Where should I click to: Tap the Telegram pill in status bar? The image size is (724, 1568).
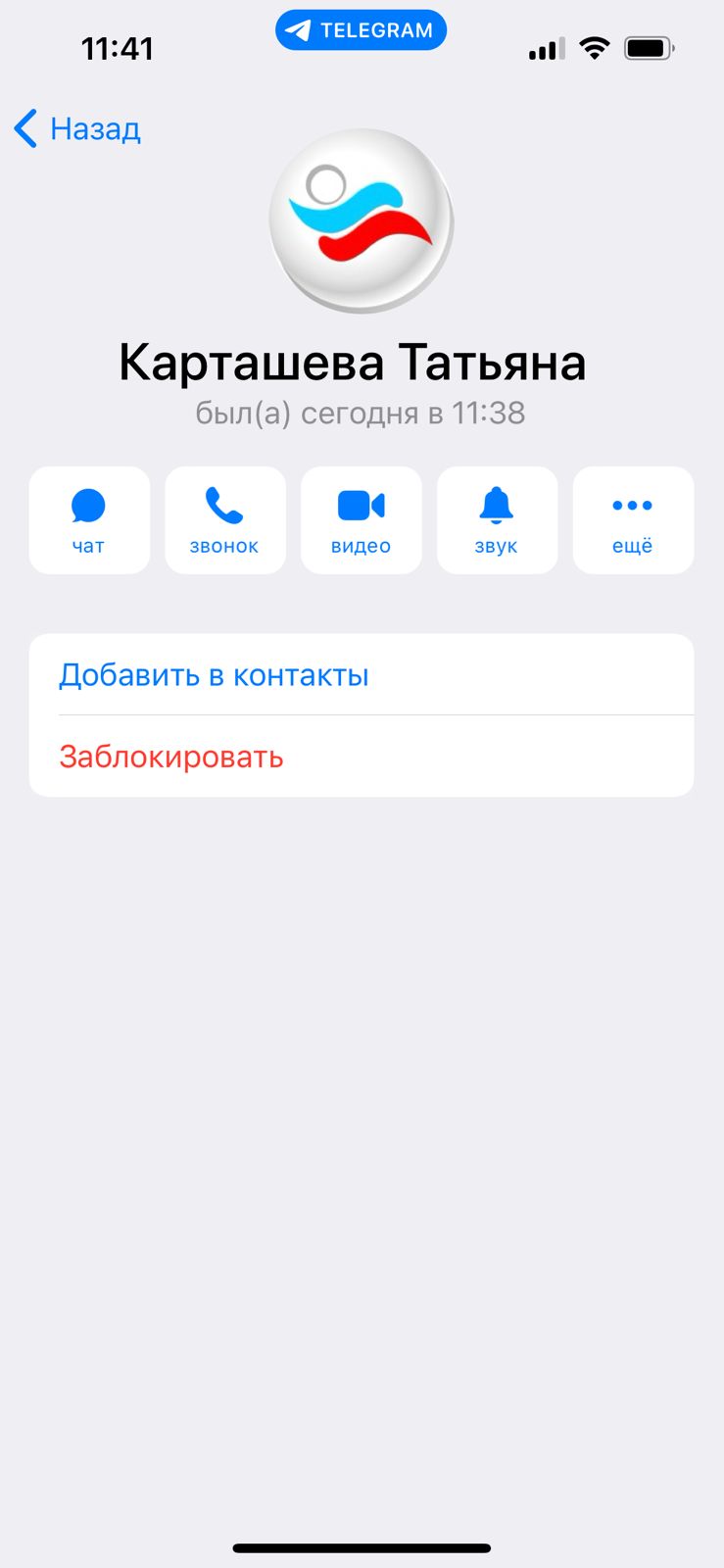click(361, 30)
